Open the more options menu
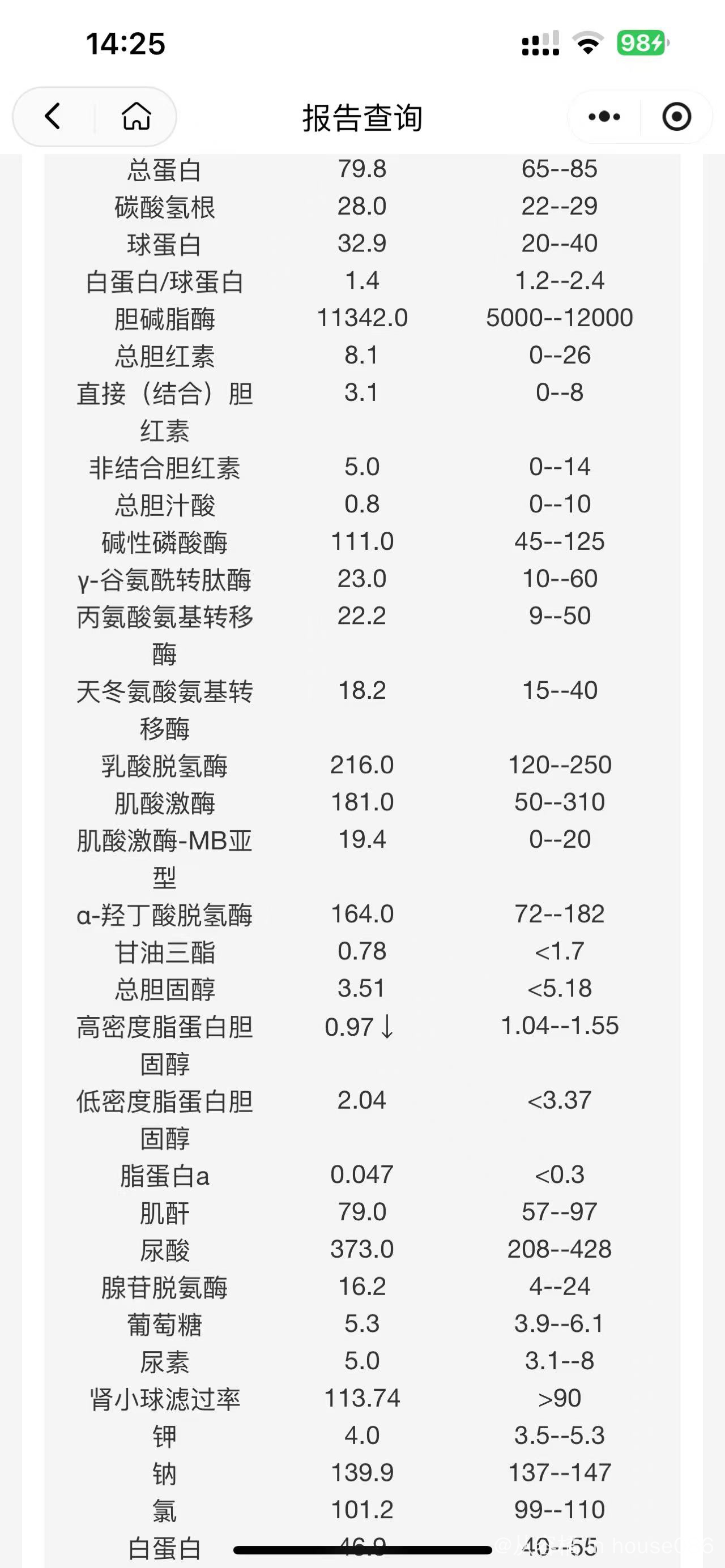725x1568 pixels. (x=604, y=116)
